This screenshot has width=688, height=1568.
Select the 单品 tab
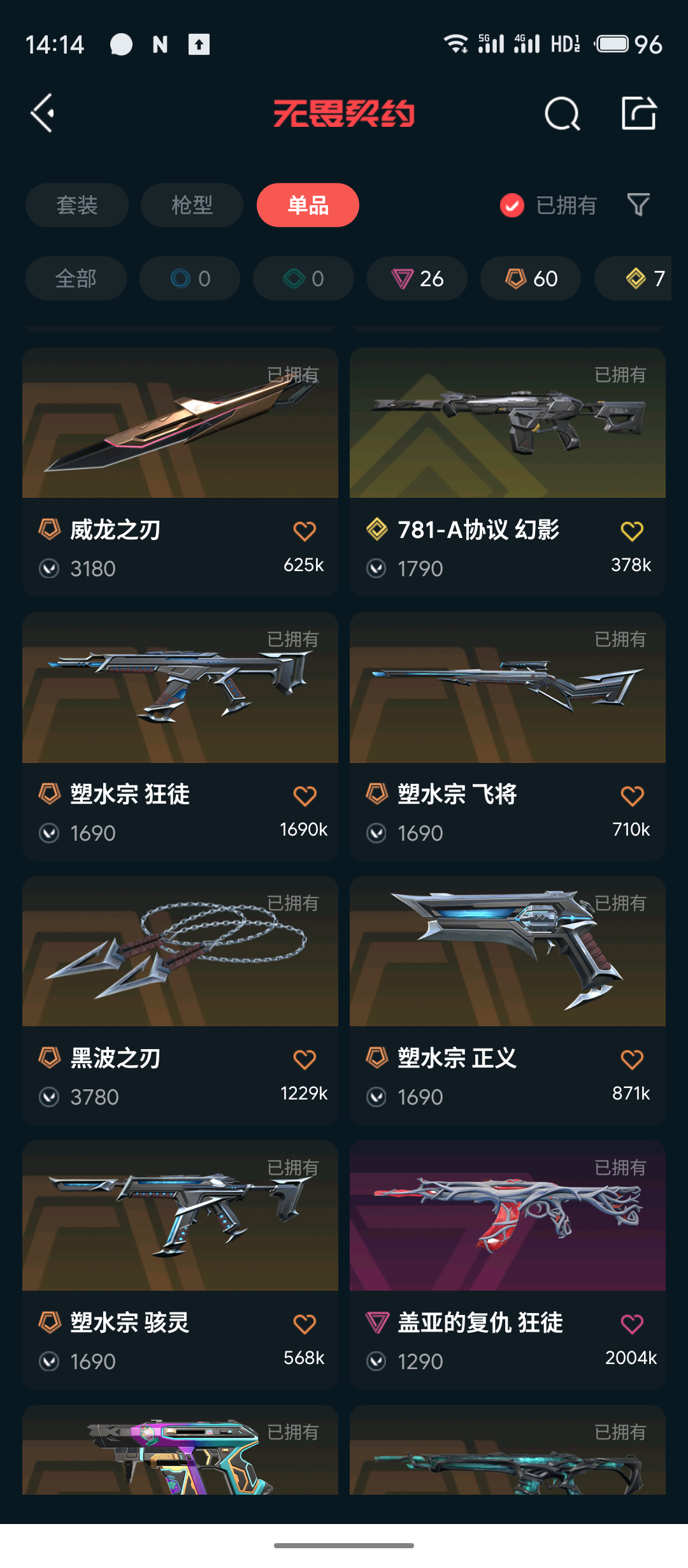[x=308, y=205]
